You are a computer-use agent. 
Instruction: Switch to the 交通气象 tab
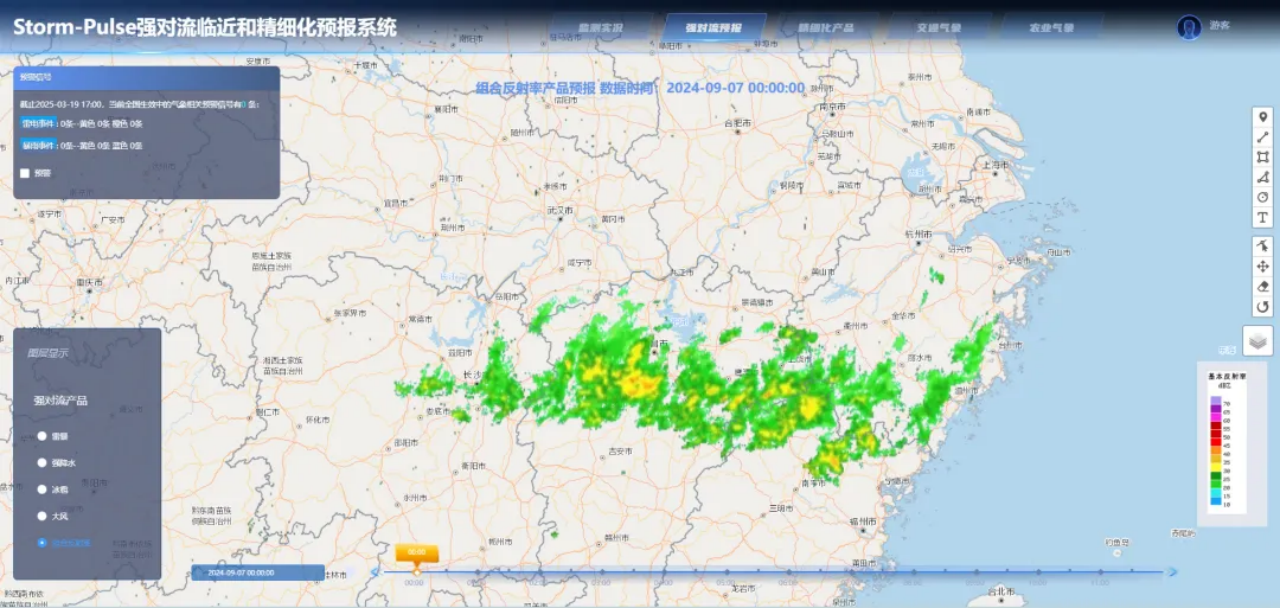pyautogui.click(x=938, y=27)
